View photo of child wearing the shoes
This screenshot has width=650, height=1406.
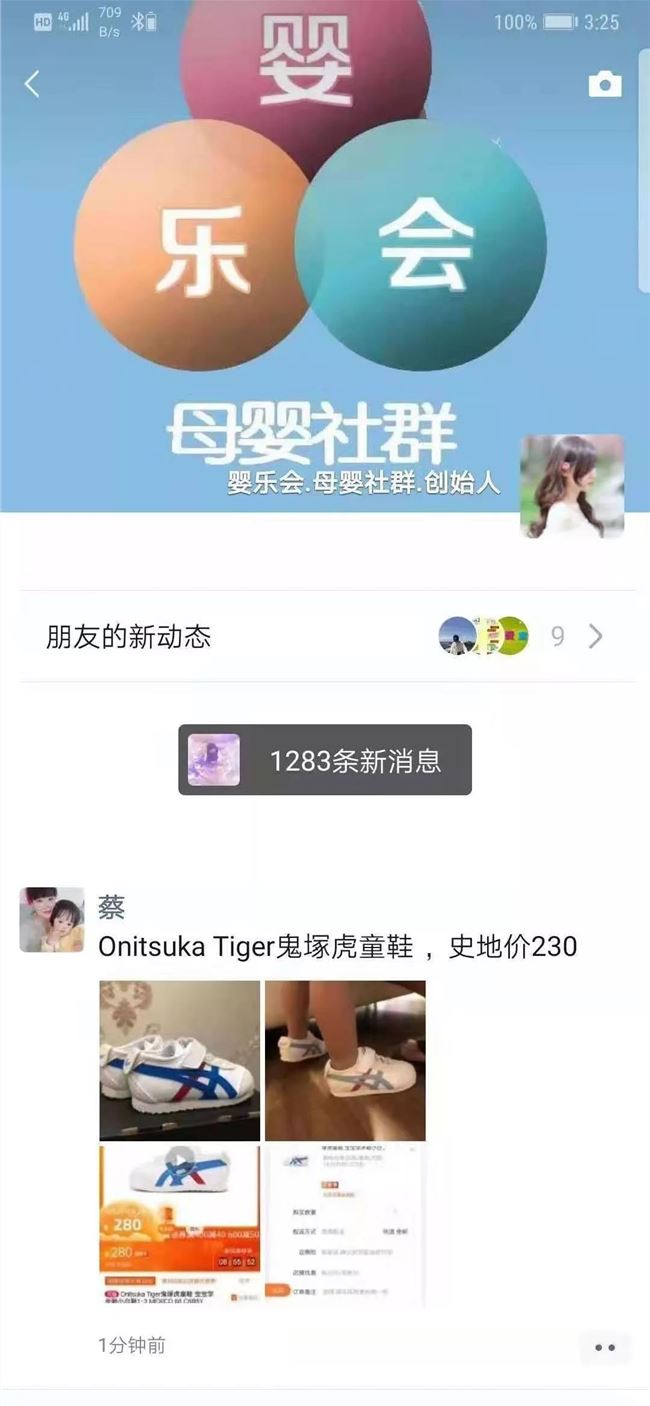(x=345, y=1060)
